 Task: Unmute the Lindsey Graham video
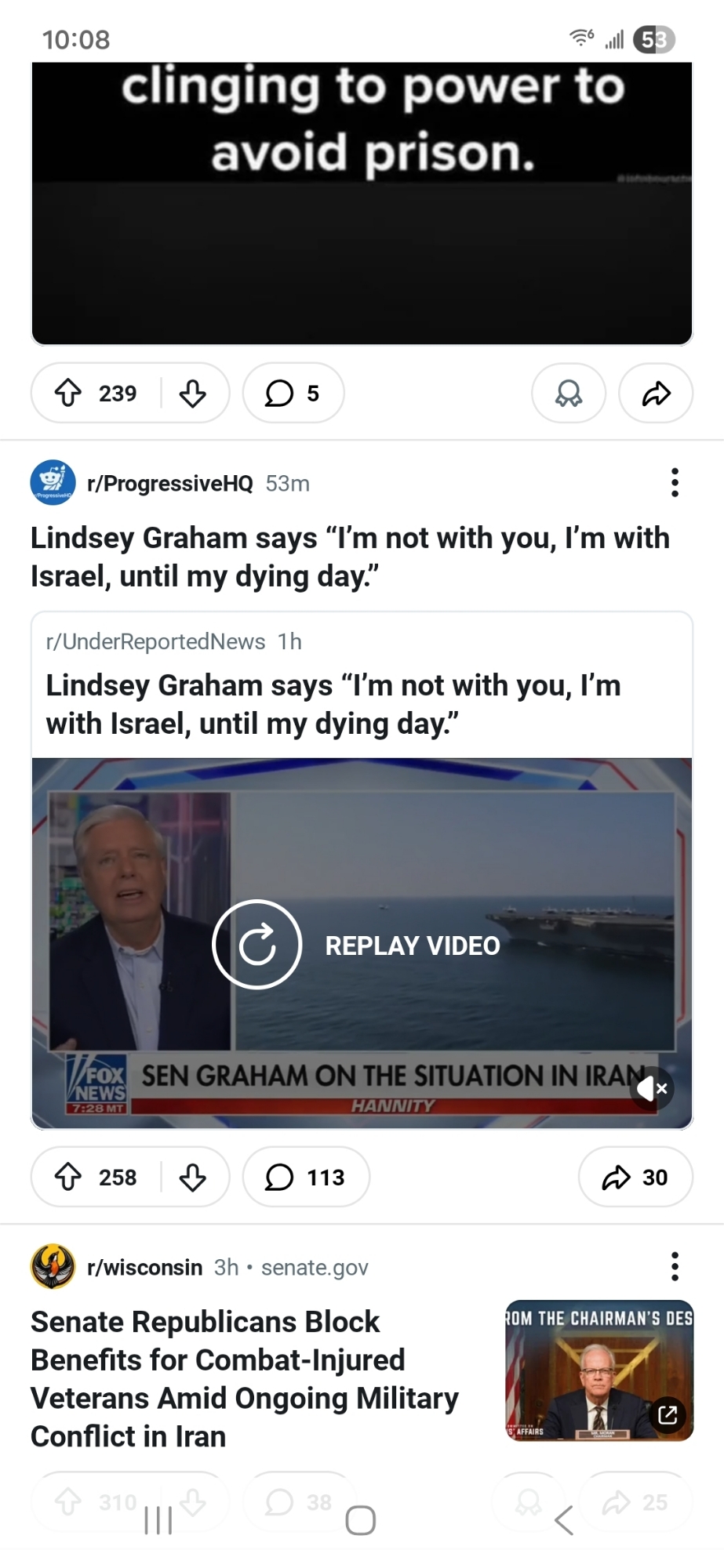[651, 1088]
